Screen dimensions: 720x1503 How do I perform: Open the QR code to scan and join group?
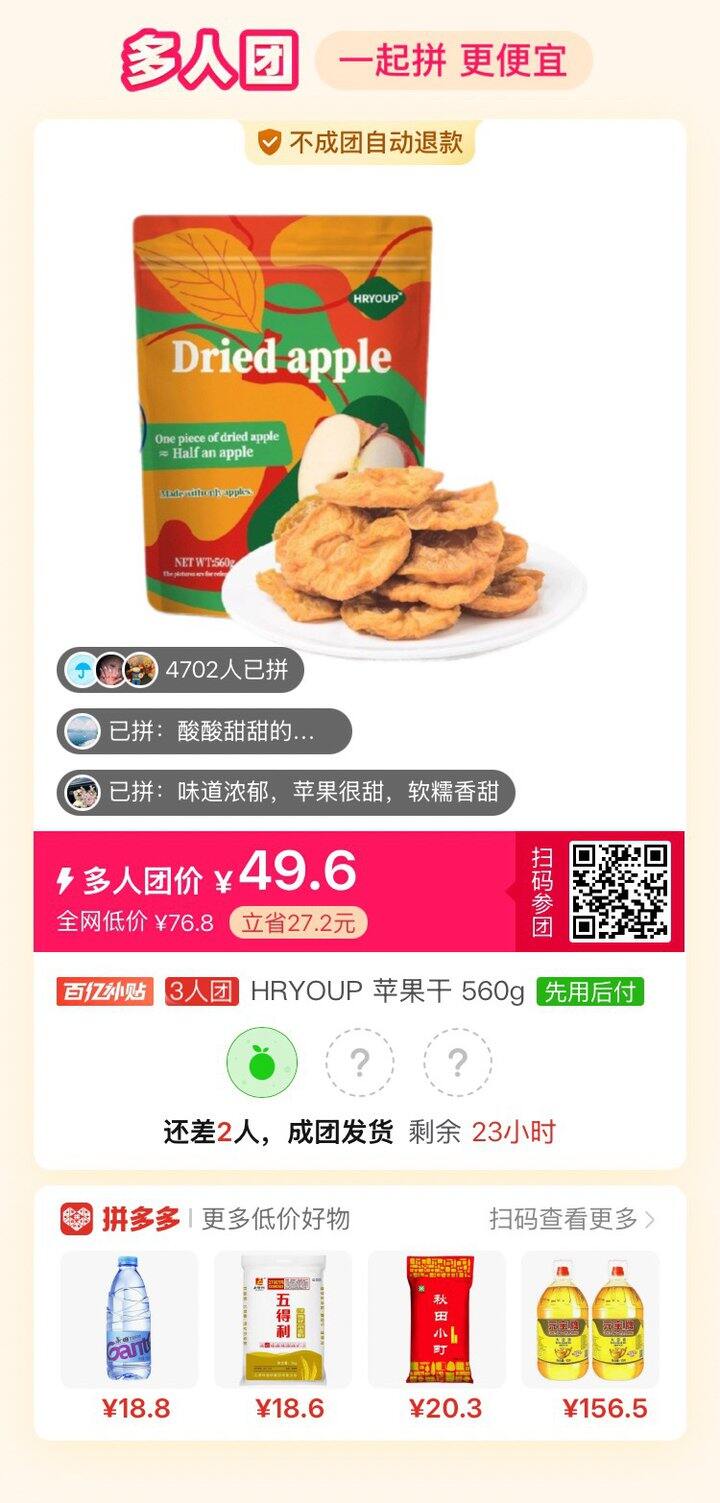pos(621,890)
